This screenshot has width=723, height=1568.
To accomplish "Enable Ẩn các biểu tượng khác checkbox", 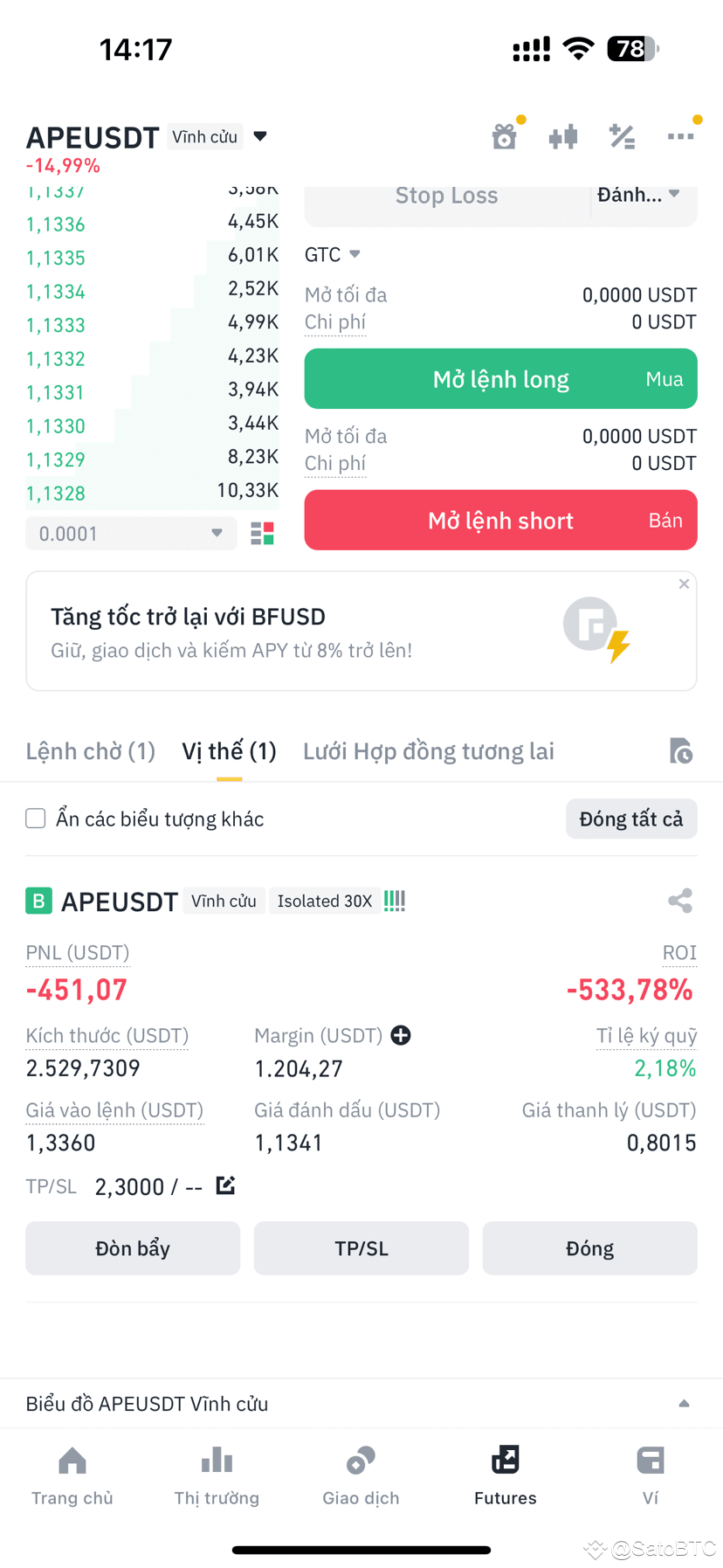I will 35,818.
